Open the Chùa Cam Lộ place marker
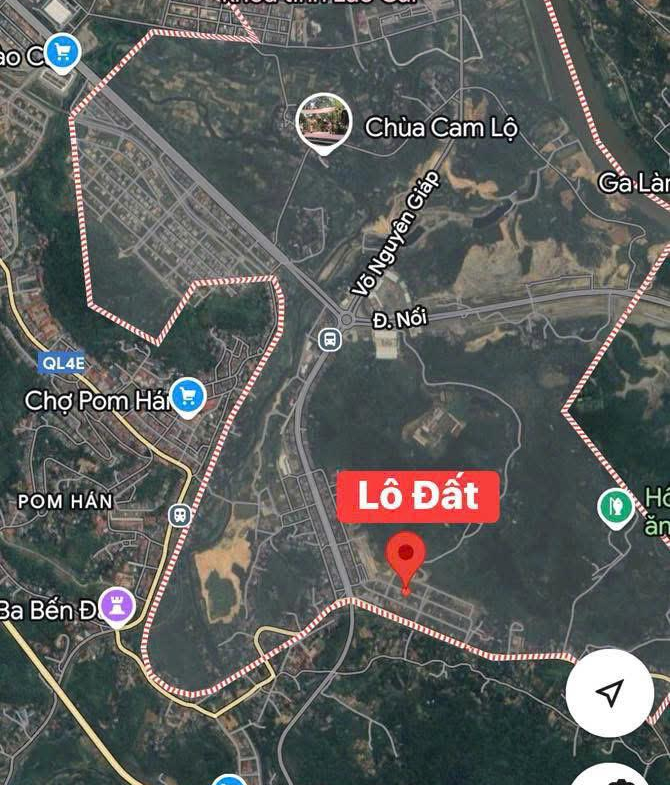This screenshot has width=670, height=785. pyautogui.click(x=325, y=121)
